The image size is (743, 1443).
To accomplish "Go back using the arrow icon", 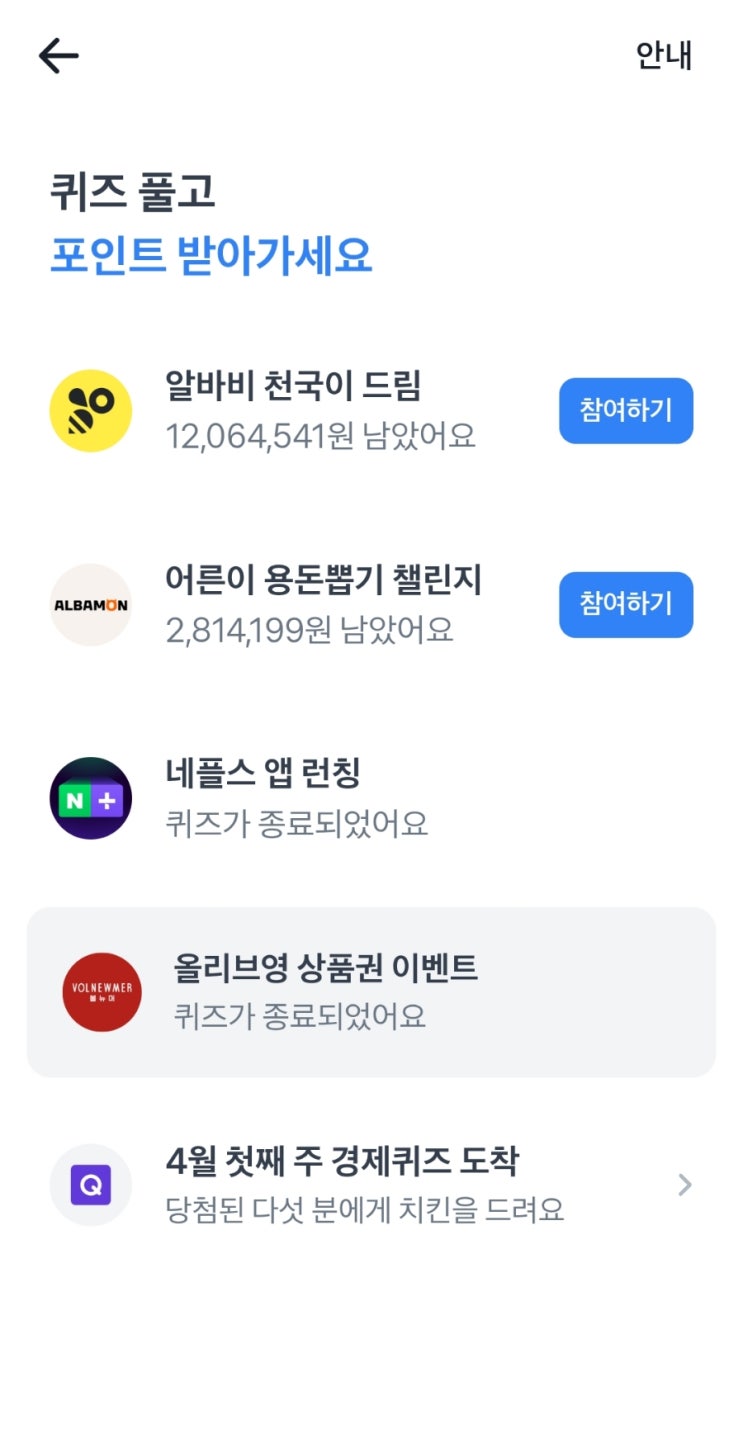I will click(58, 57).
